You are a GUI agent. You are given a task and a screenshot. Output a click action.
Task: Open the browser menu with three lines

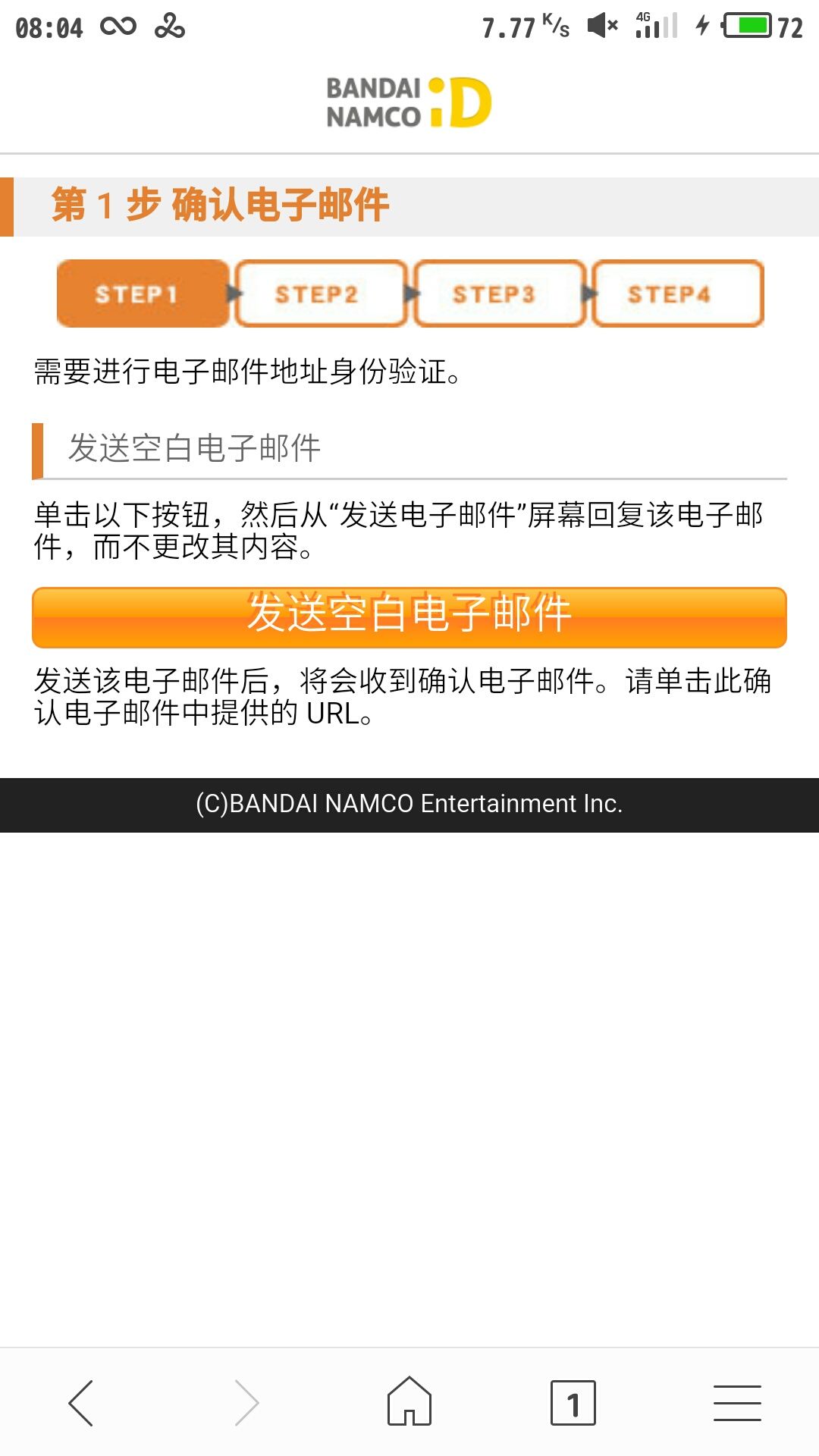pyautogui.click(x=737, y=1403)
